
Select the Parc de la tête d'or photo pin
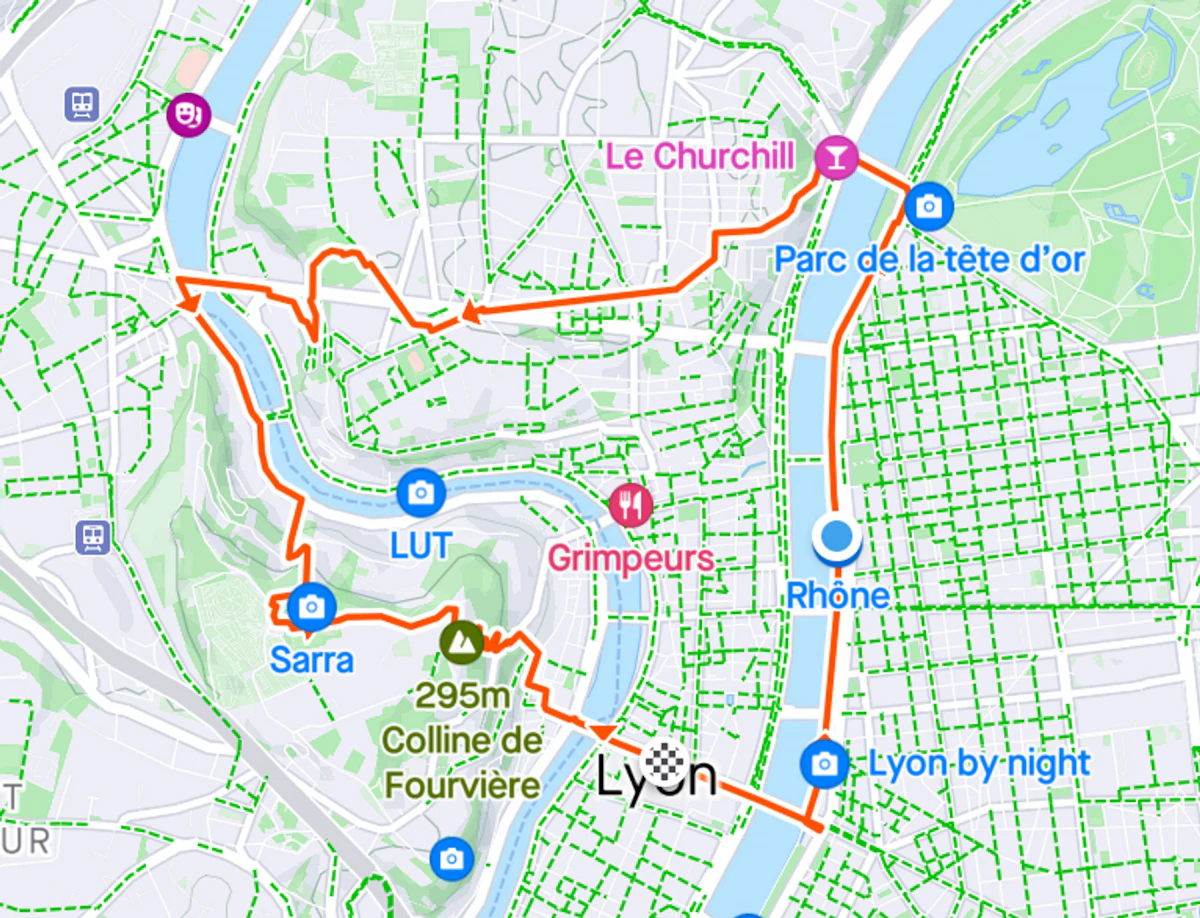point(929,206)
